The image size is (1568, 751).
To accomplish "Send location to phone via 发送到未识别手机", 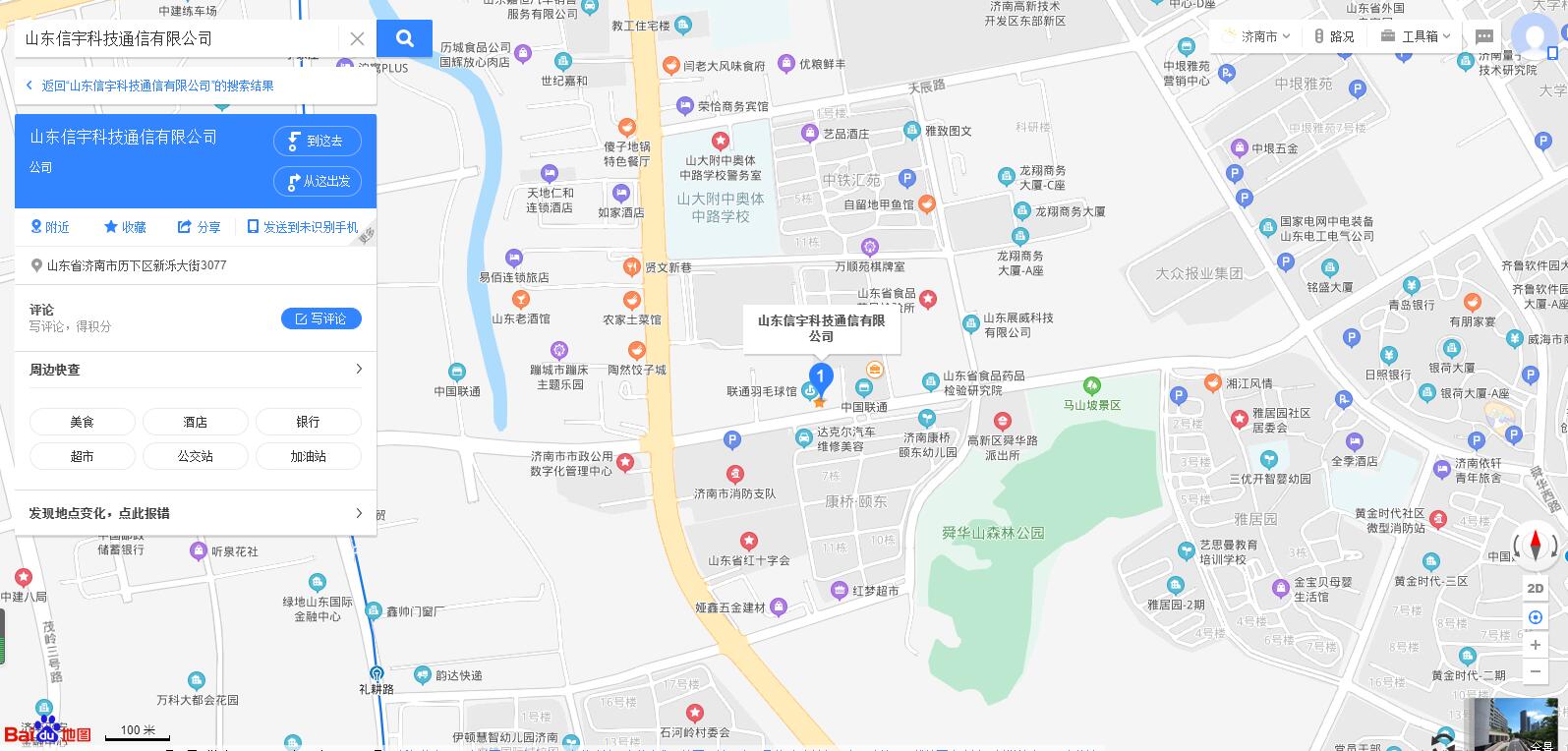I will coord(303,227).
